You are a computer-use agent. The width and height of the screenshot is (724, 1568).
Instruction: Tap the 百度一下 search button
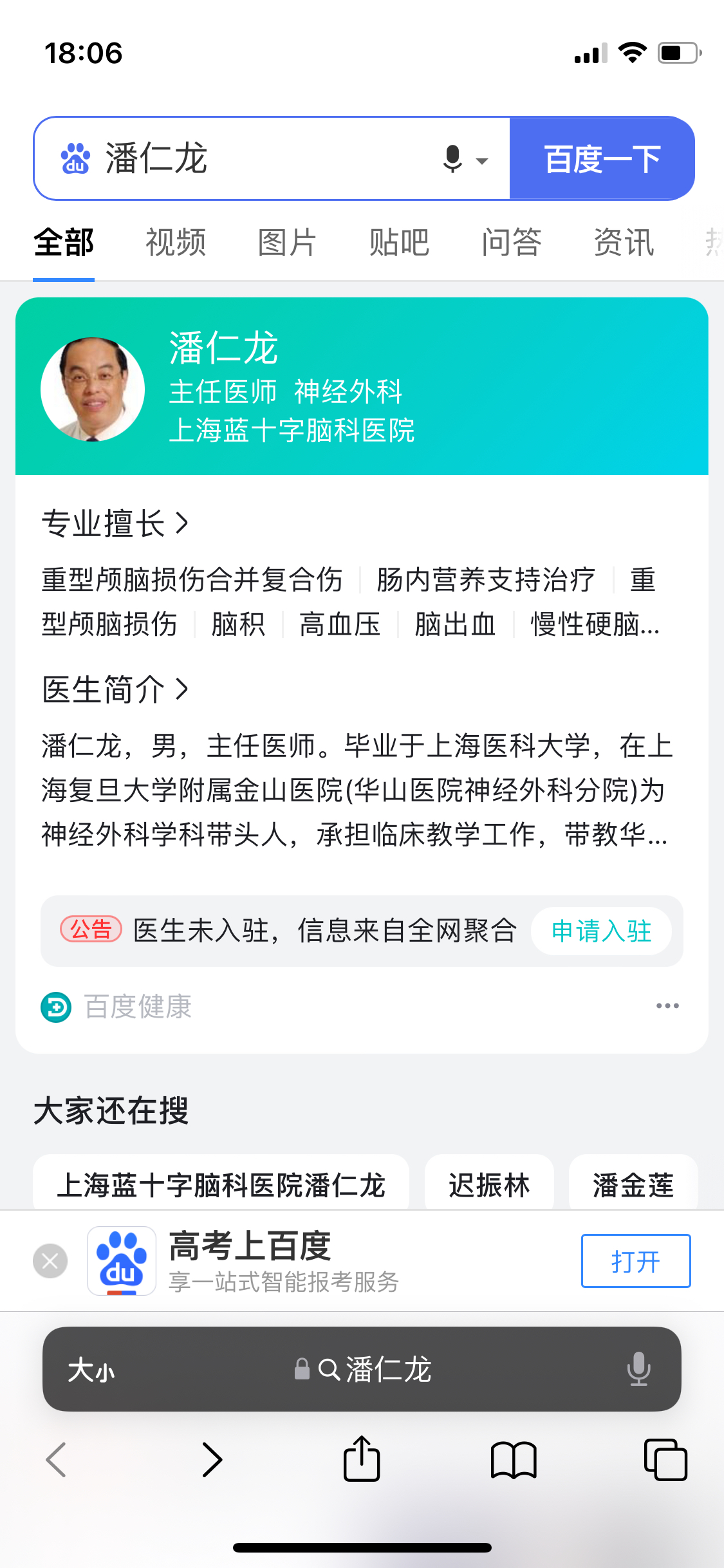point(602,159)
